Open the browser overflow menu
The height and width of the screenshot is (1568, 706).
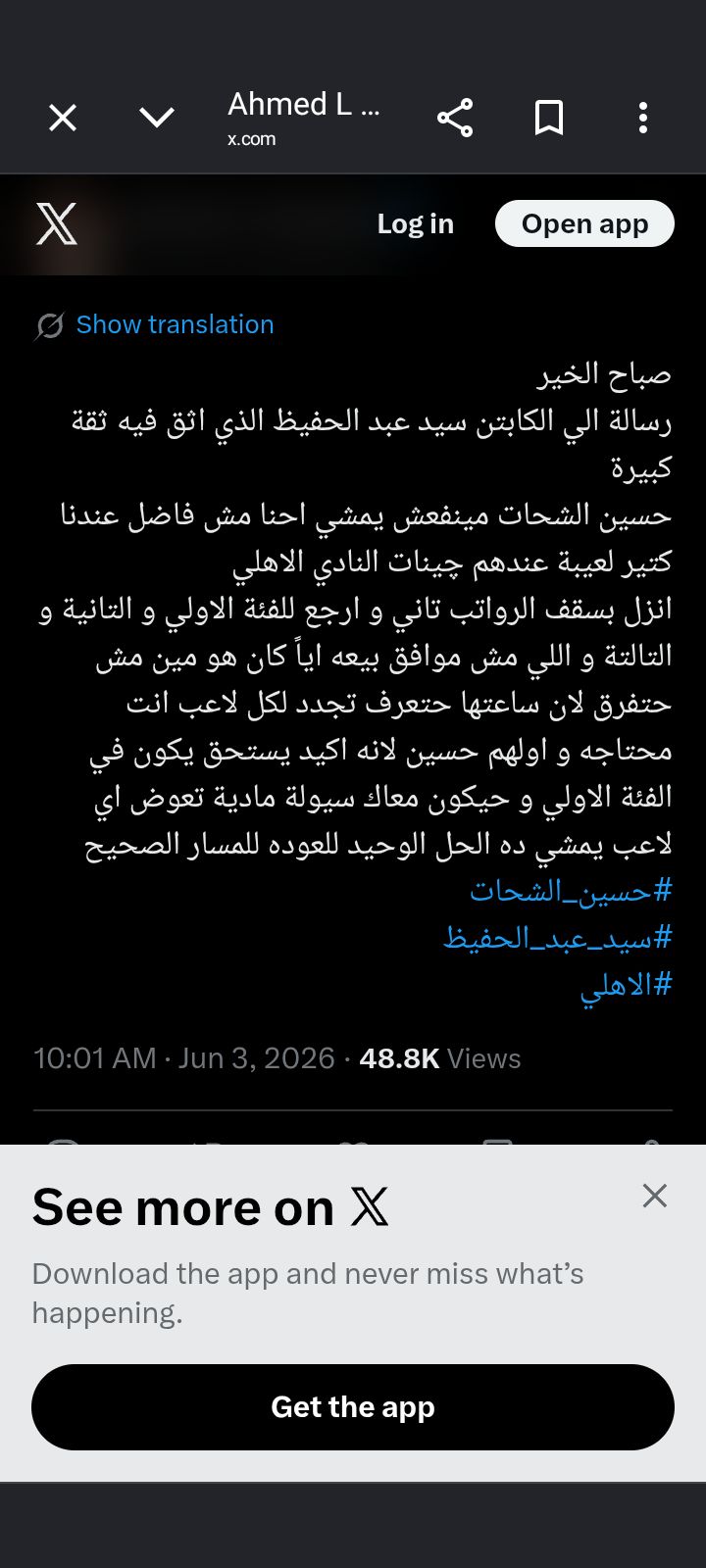pos(643,119)
